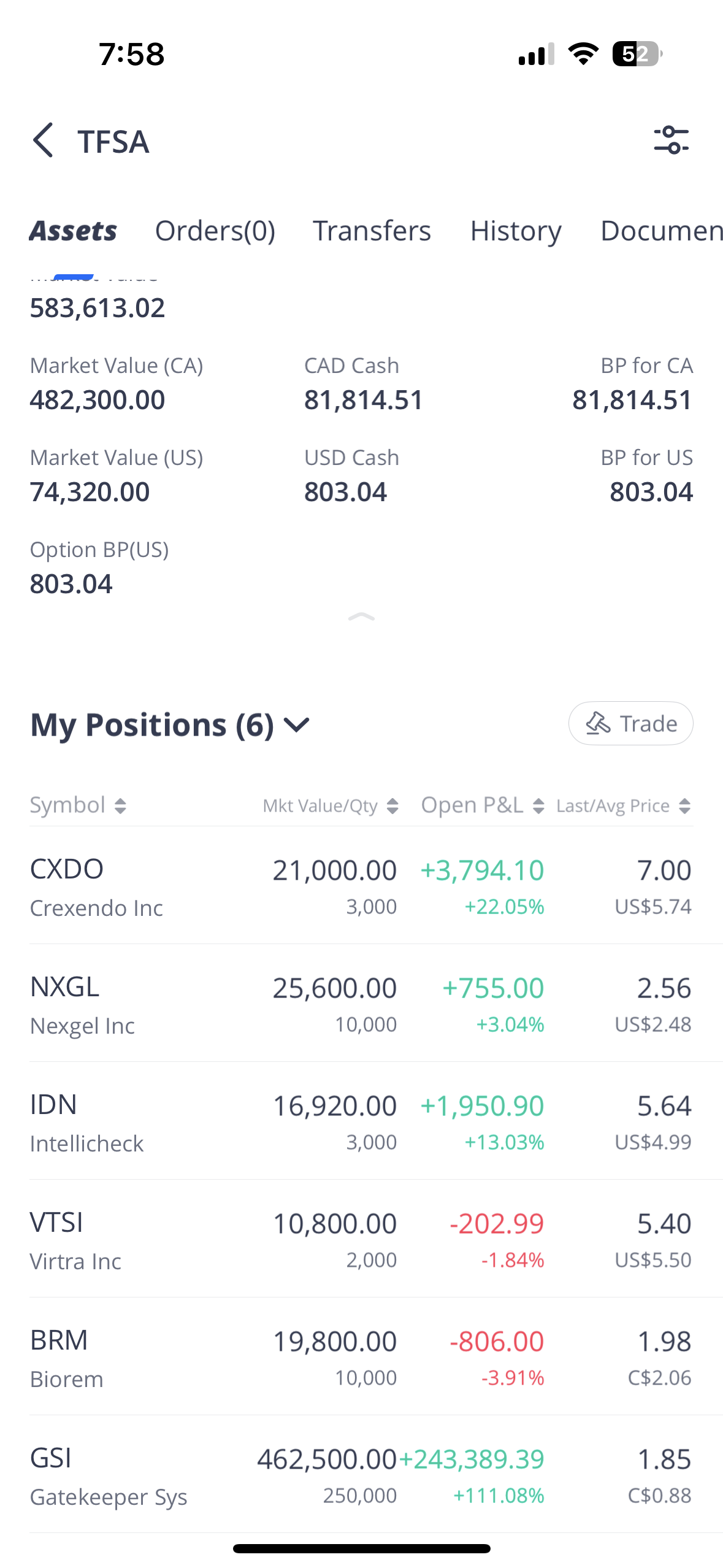View the IDN Intellicheck position
This screenshot has height=1568, width=723.
point(361,1121)
